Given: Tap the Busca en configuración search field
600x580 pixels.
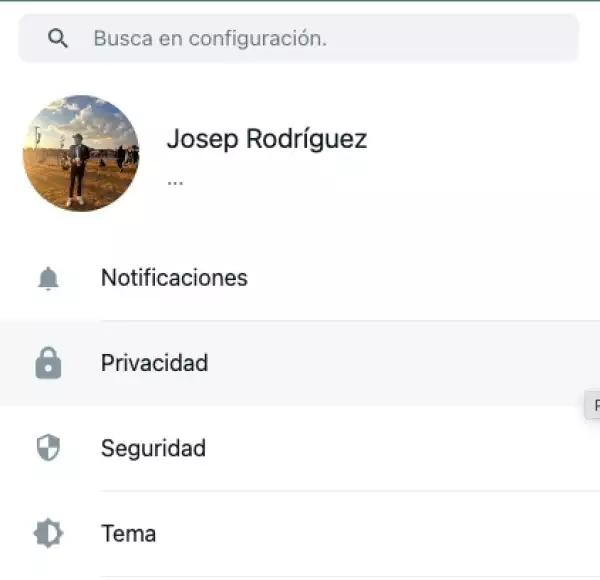Looking at the screenshot, I should [x=300, y=39].
